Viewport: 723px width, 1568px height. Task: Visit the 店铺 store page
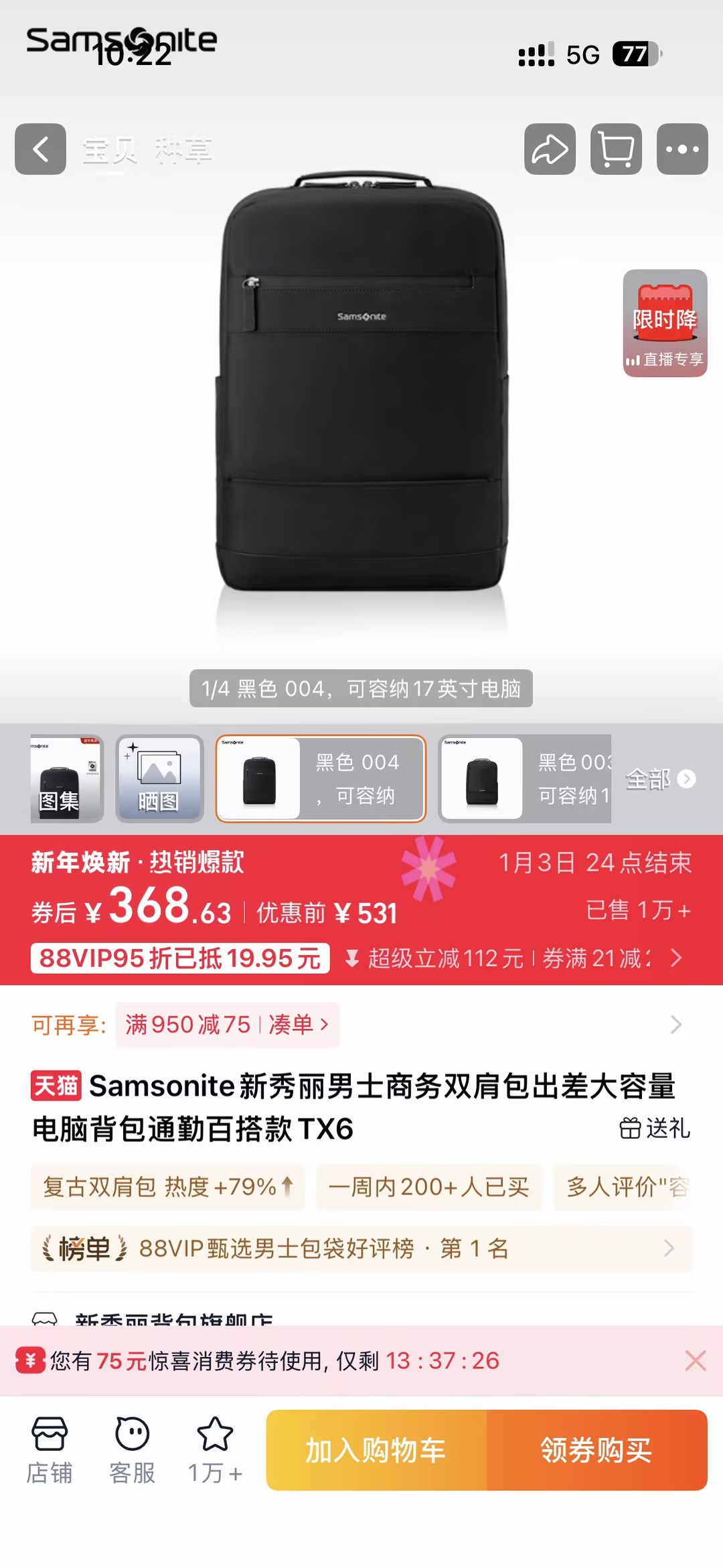[49, 1450]
